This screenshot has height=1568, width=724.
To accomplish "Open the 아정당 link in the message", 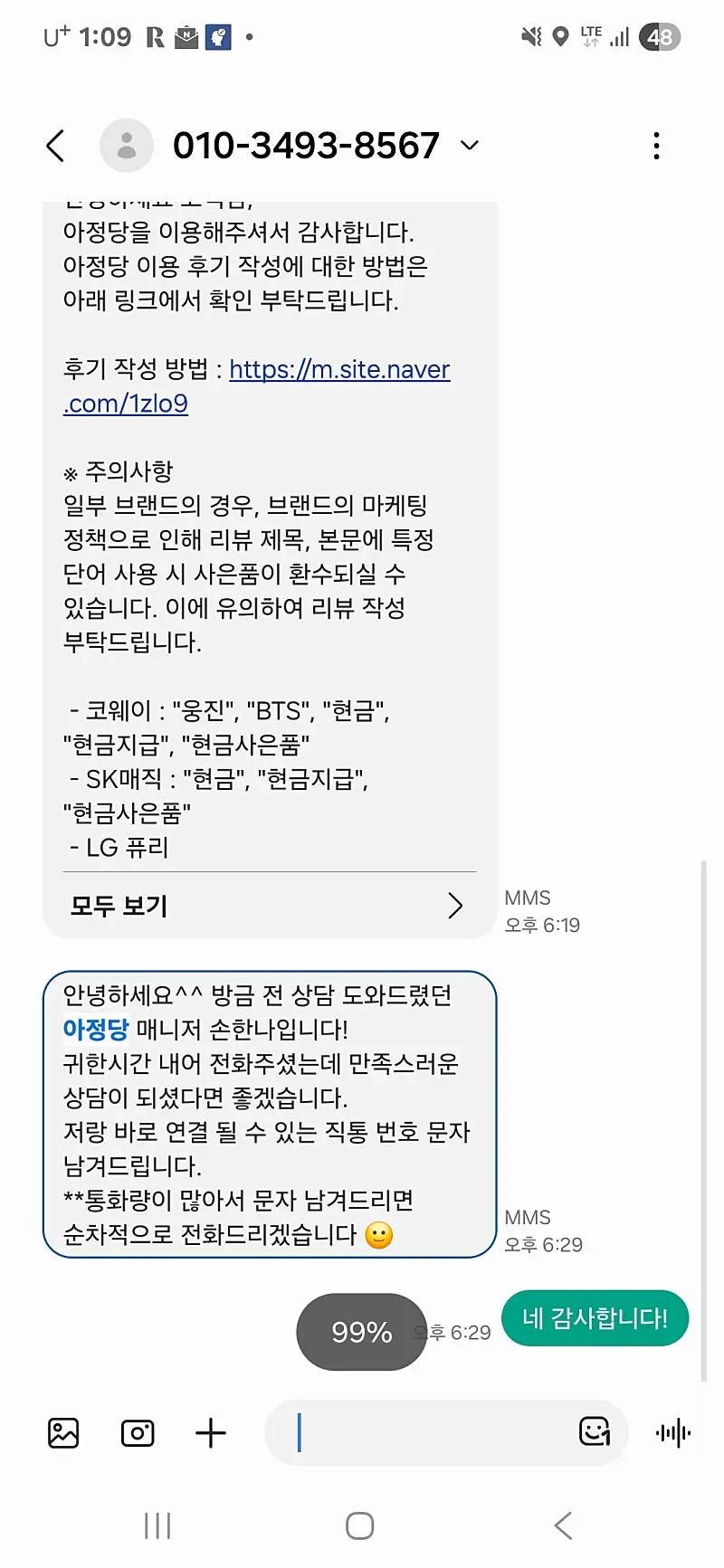I will pyautogui.click(x=96, y=1030).
